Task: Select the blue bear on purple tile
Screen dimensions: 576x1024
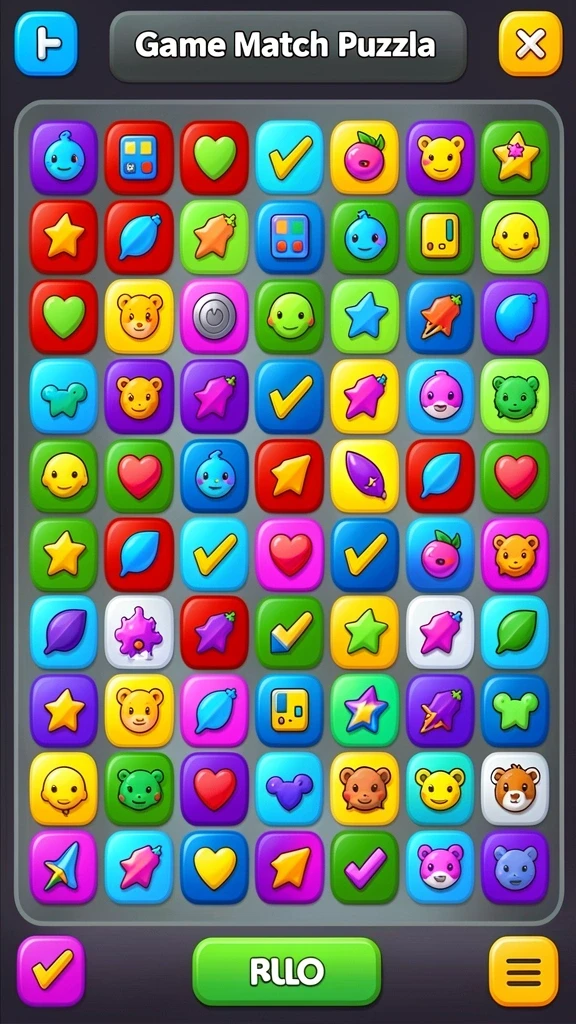Action: (x=515, y=867)
